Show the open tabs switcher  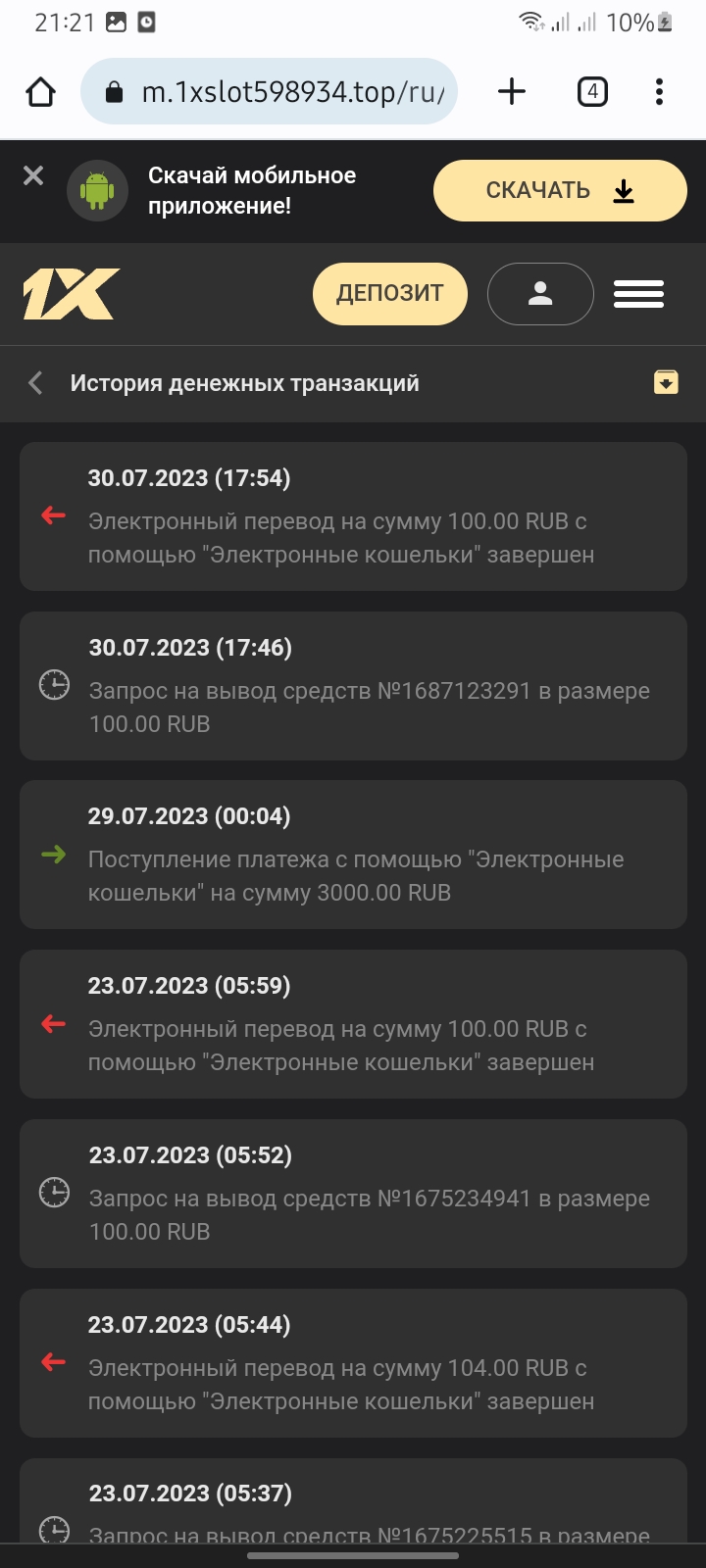[x=591, y=92]
